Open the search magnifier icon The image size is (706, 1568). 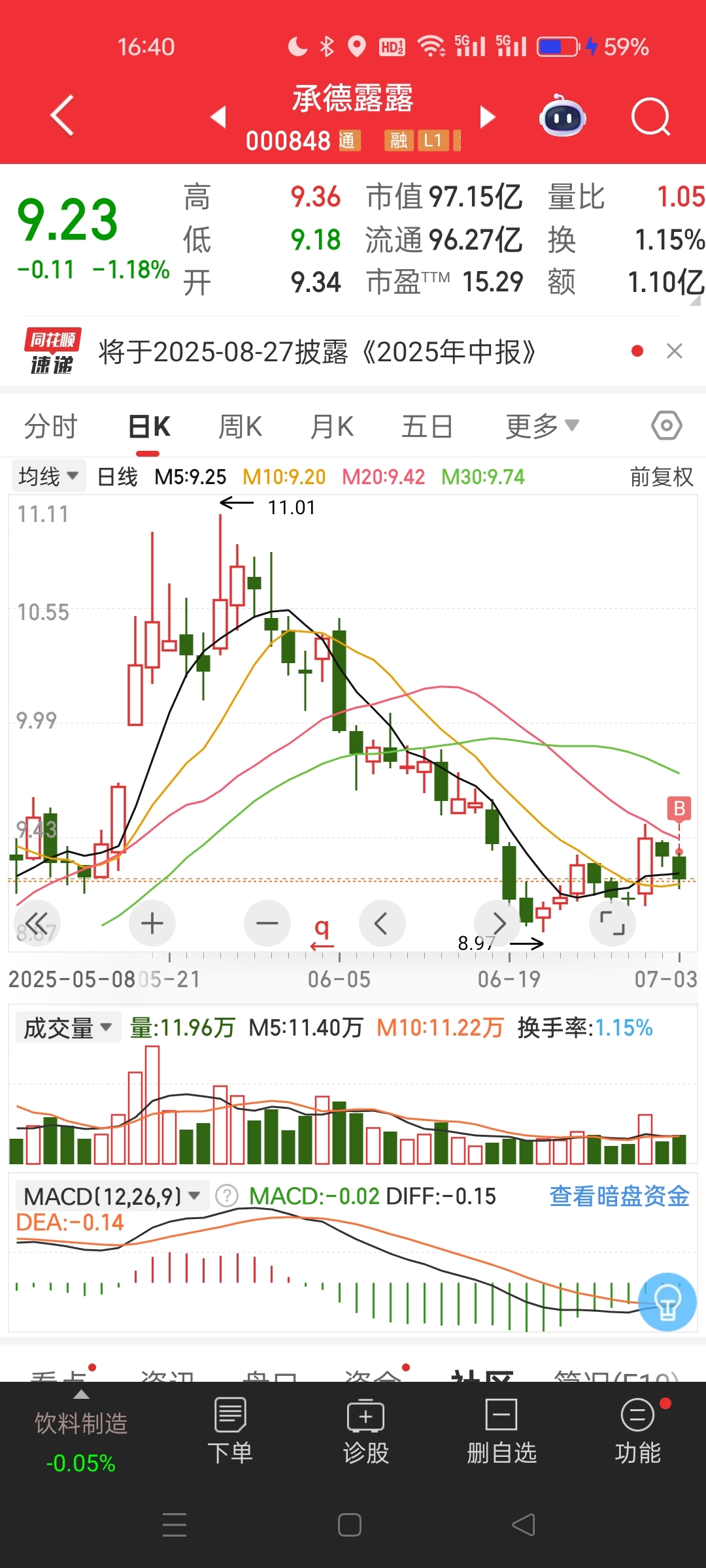(x=650, y=117)
